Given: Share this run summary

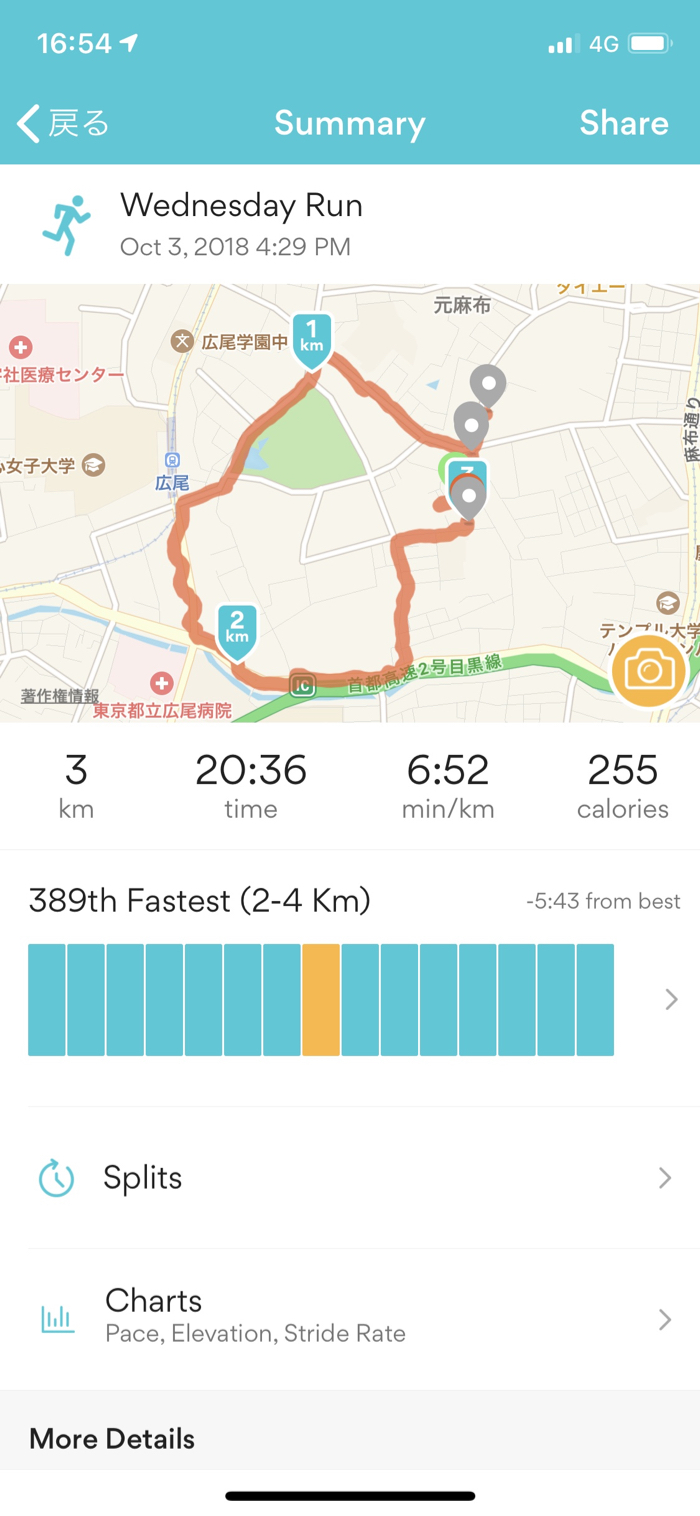Looking at the screenshot, I should coord(623,123).
